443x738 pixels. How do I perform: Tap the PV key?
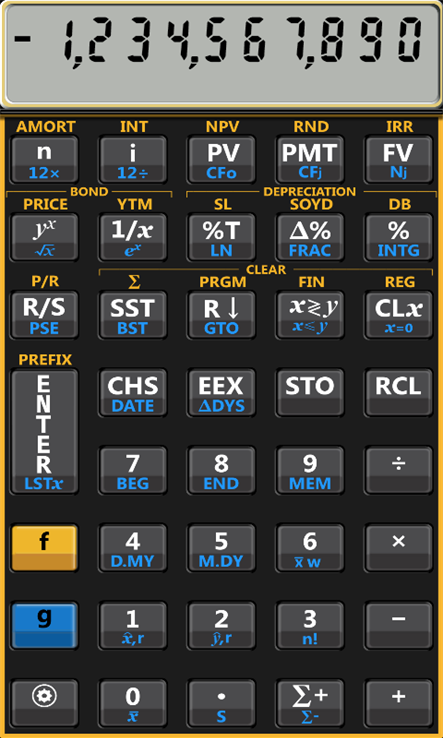click(221, 160)
